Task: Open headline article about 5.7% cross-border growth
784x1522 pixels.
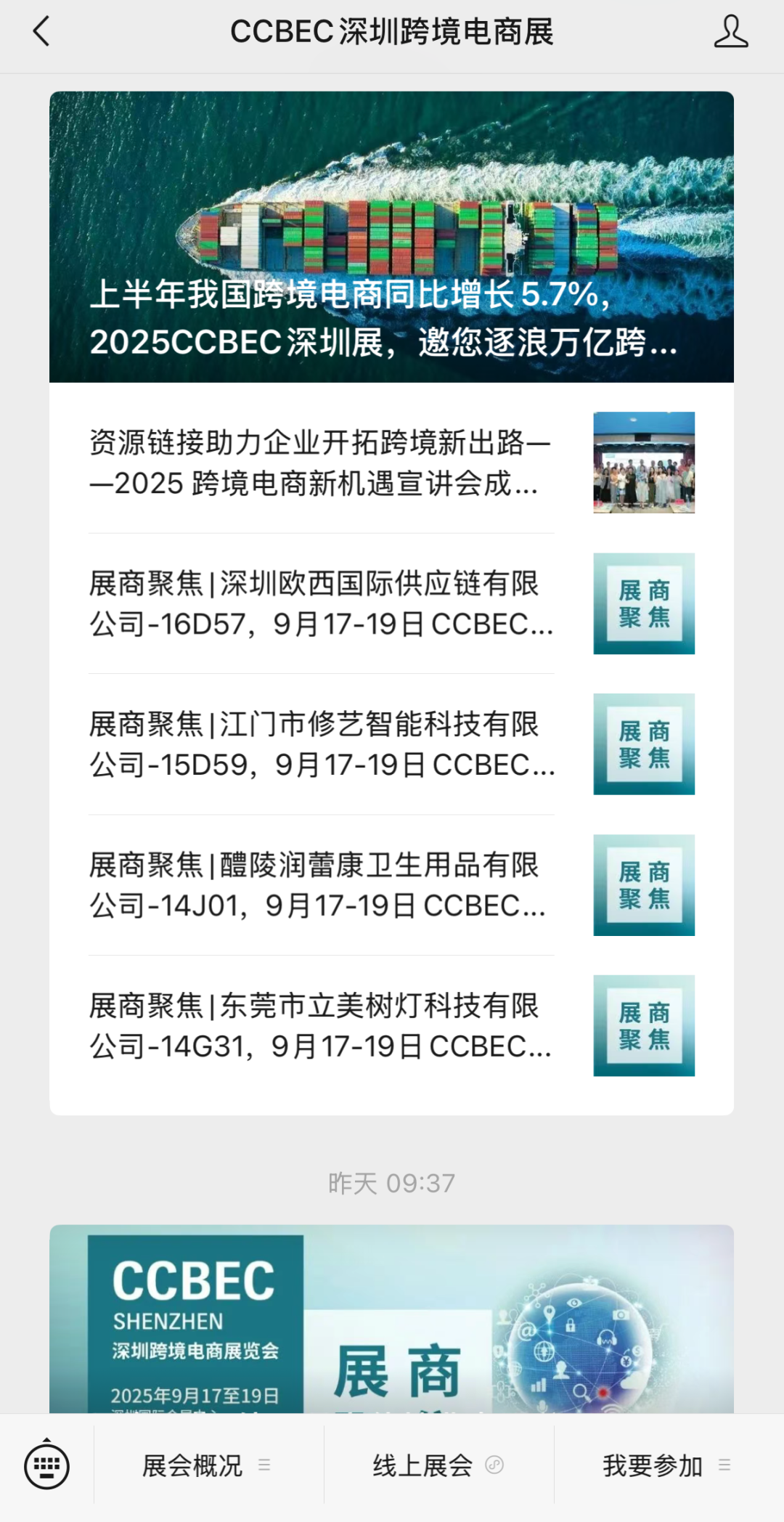Action: pos(391,237)
